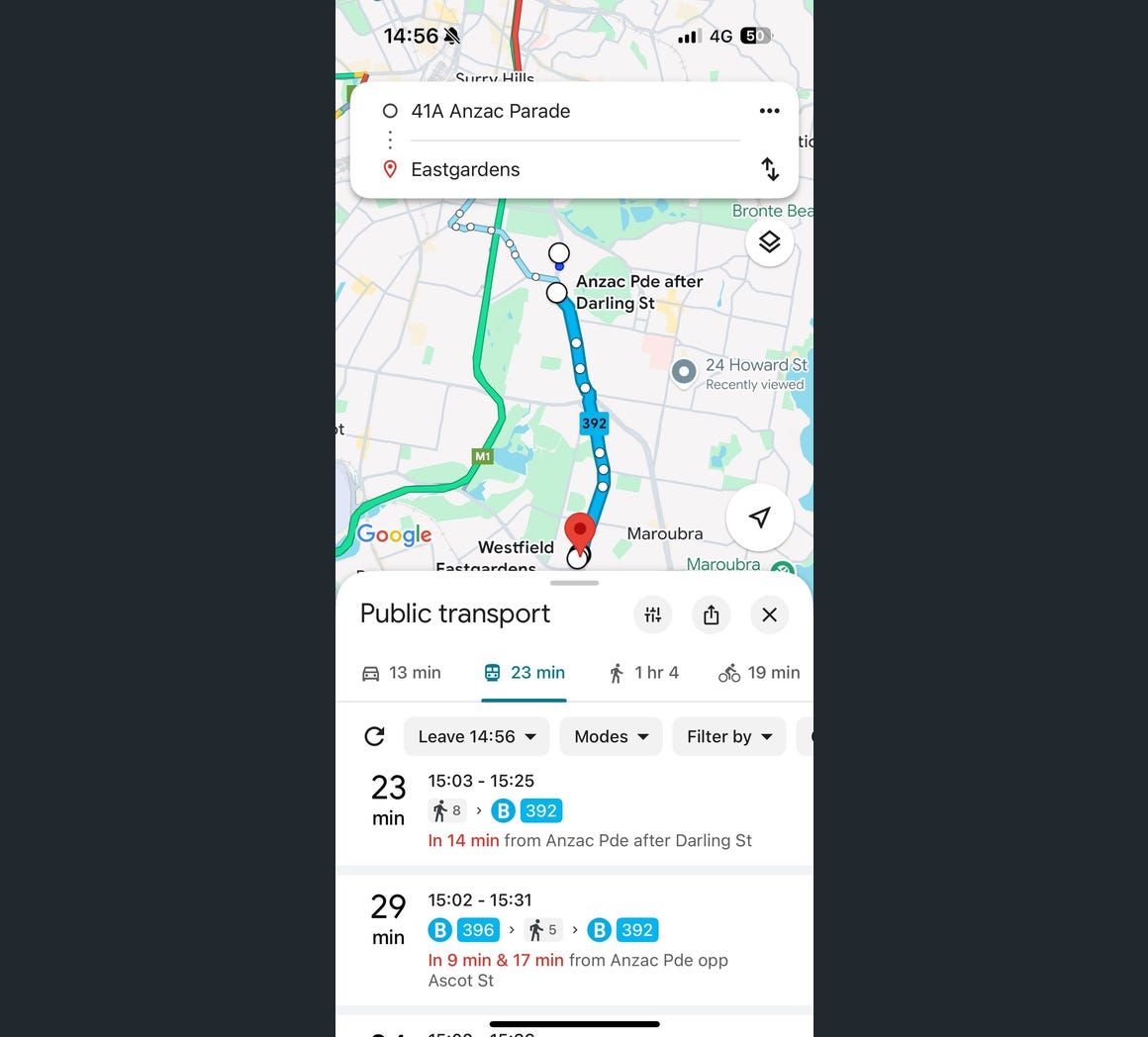Screen dimensions: 1148x1037
Task: Select the public transport 23 min tab
Action: pos(525,673)
